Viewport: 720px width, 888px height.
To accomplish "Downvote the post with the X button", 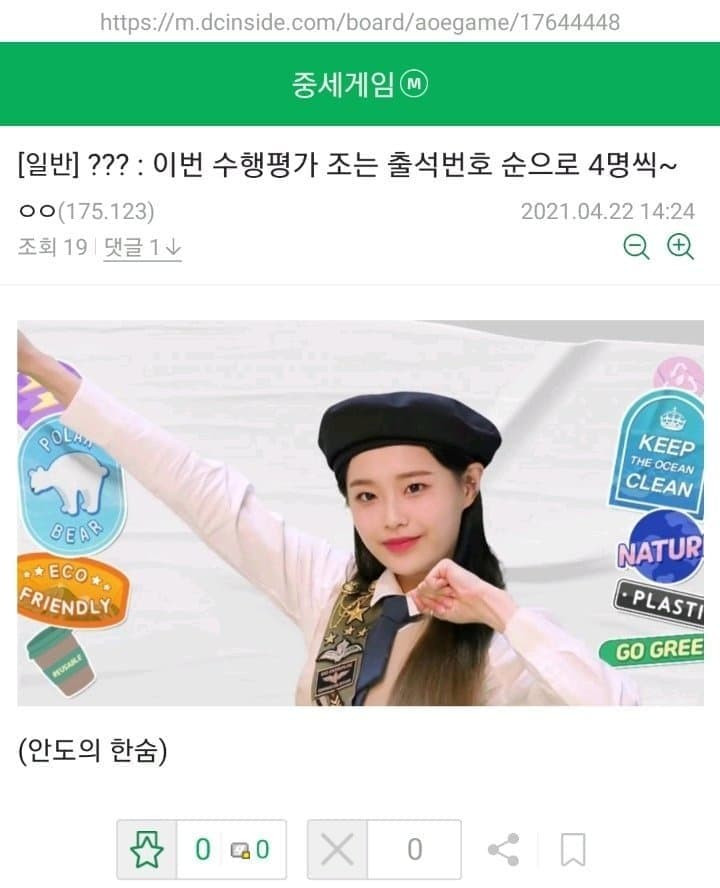I will [337, 850].
